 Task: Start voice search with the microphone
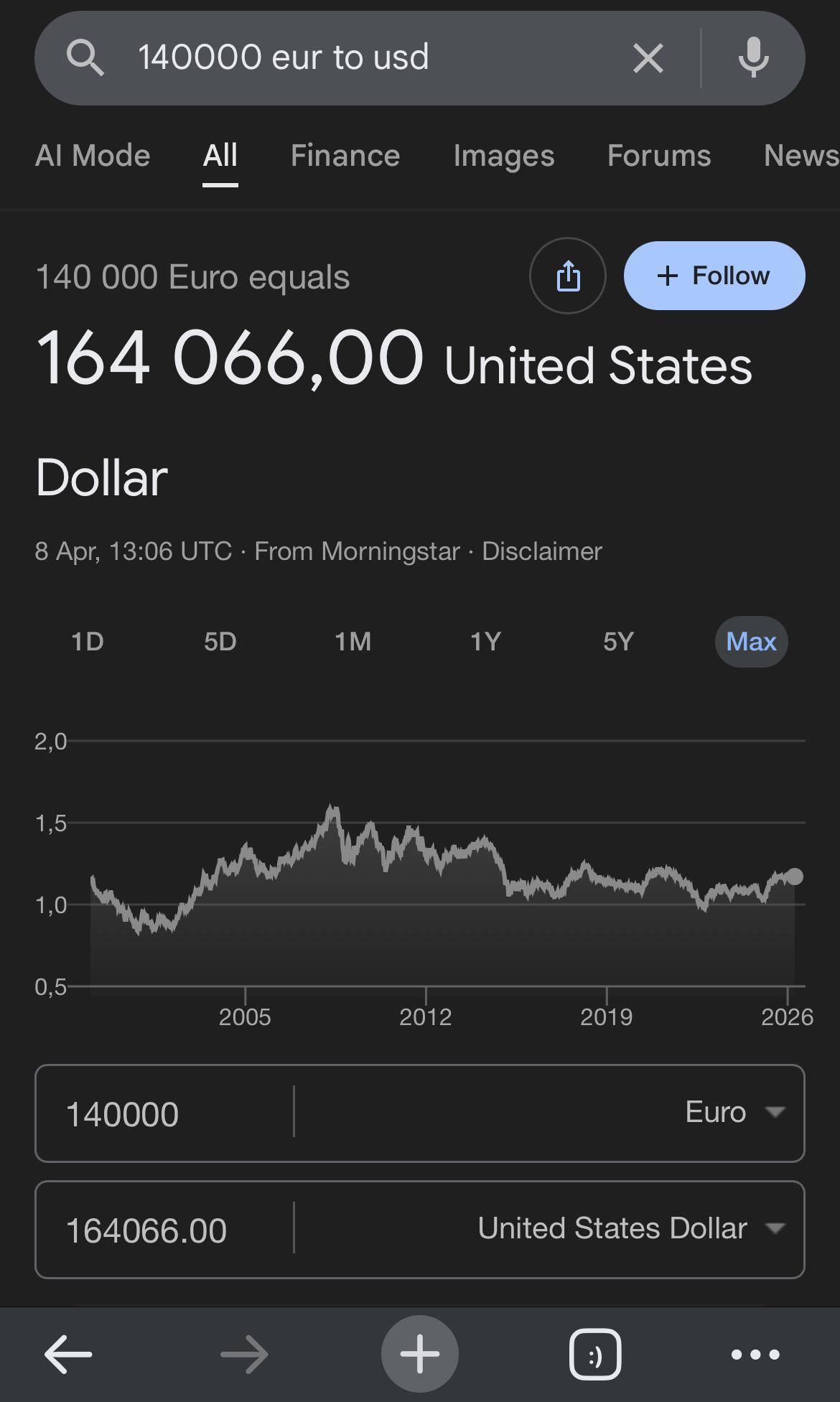(x=753, y=58)
